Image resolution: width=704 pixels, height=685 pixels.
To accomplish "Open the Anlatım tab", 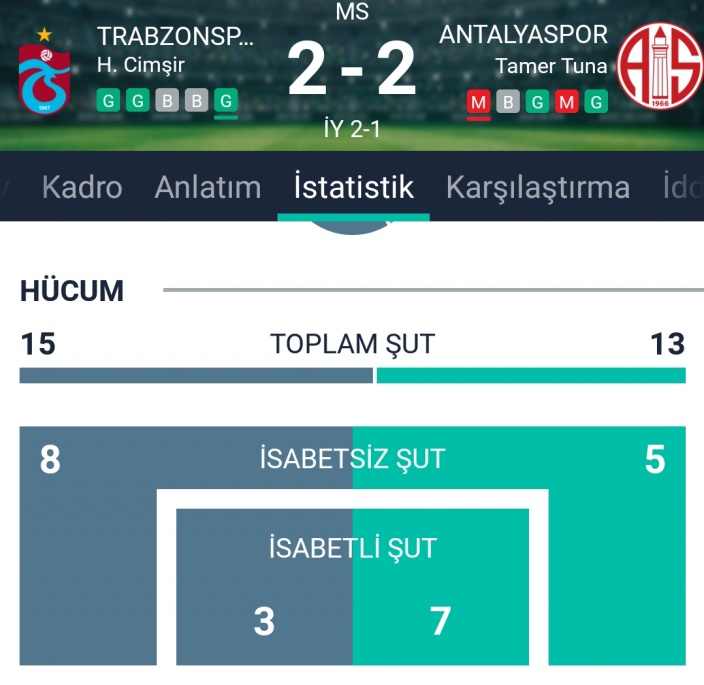I will pos(208,187).
